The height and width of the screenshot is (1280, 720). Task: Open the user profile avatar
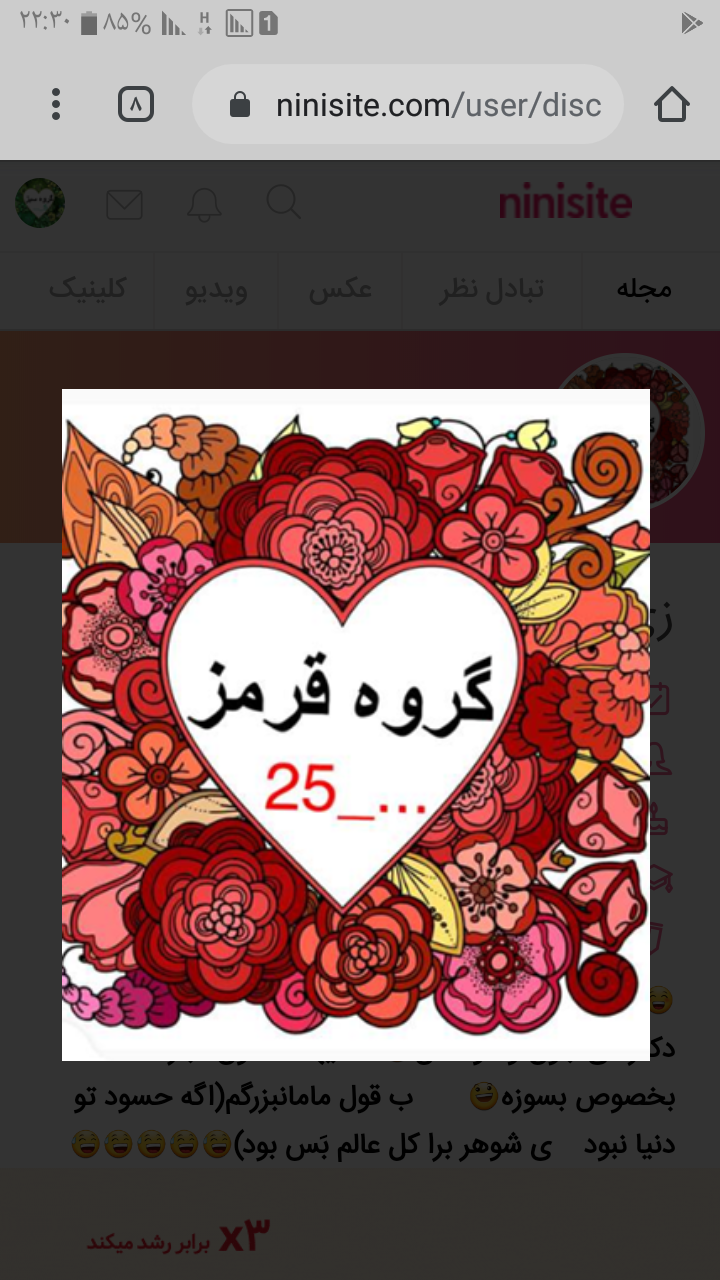point(40,204)
